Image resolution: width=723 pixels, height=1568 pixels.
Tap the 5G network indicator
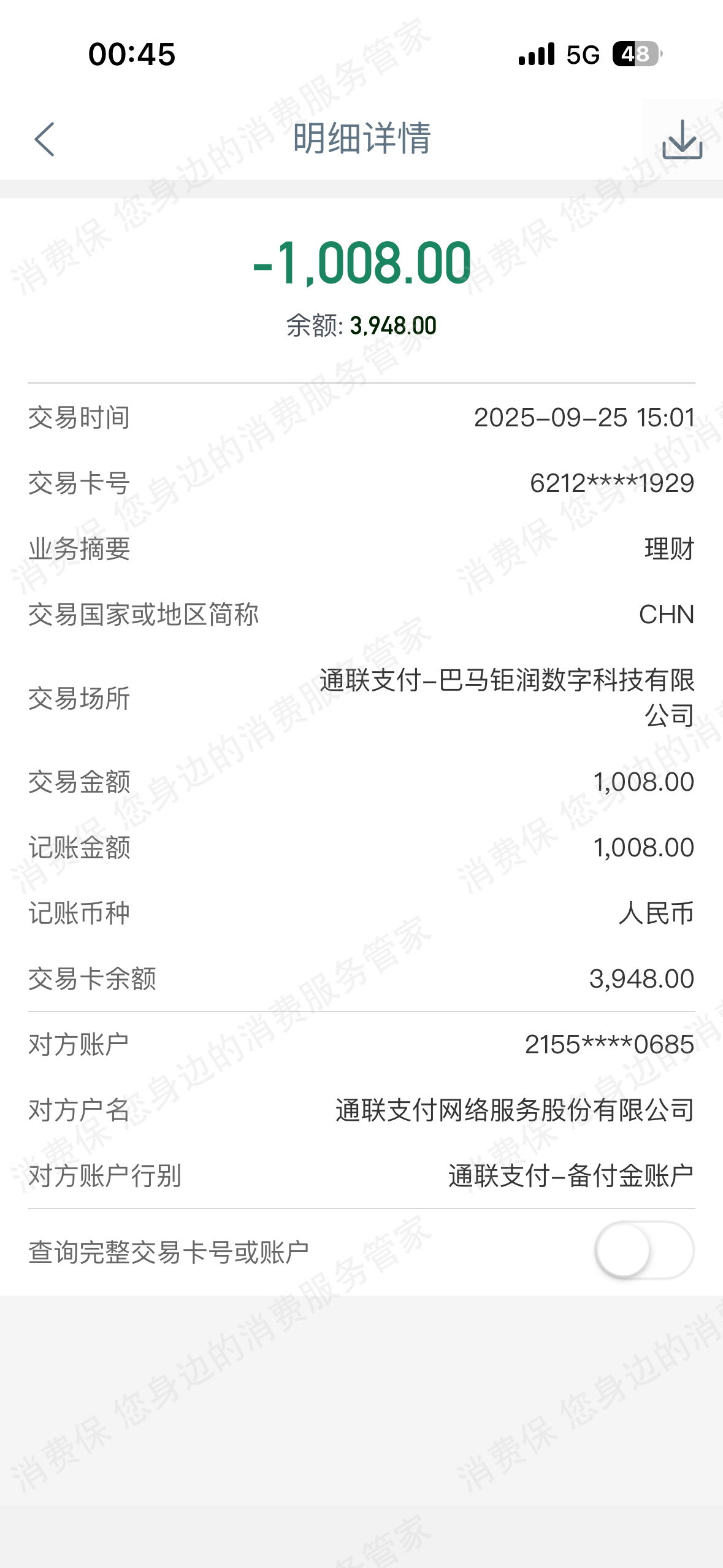(x=583, y=55)
